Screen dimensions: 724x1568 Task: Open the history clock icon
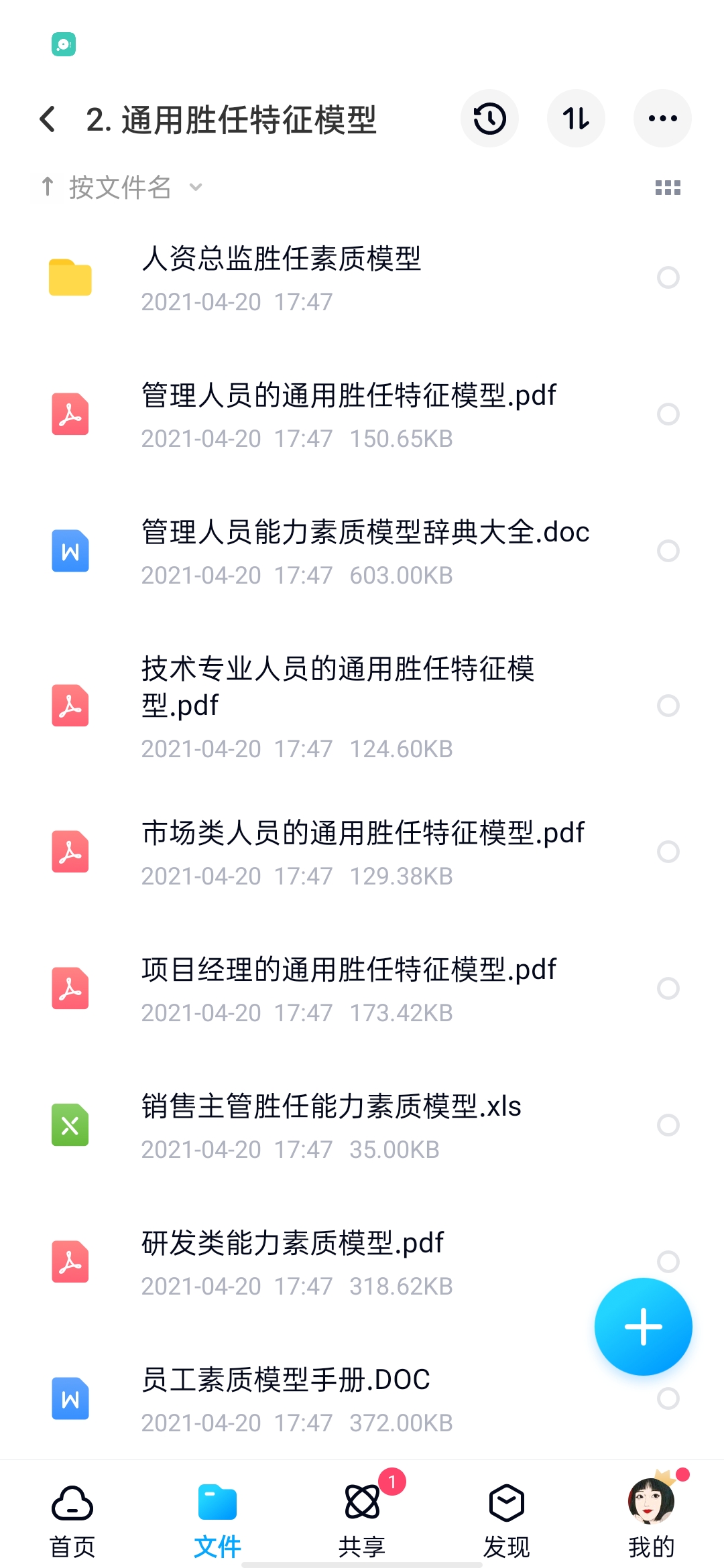pyautogui.click(x=489, y=119)
